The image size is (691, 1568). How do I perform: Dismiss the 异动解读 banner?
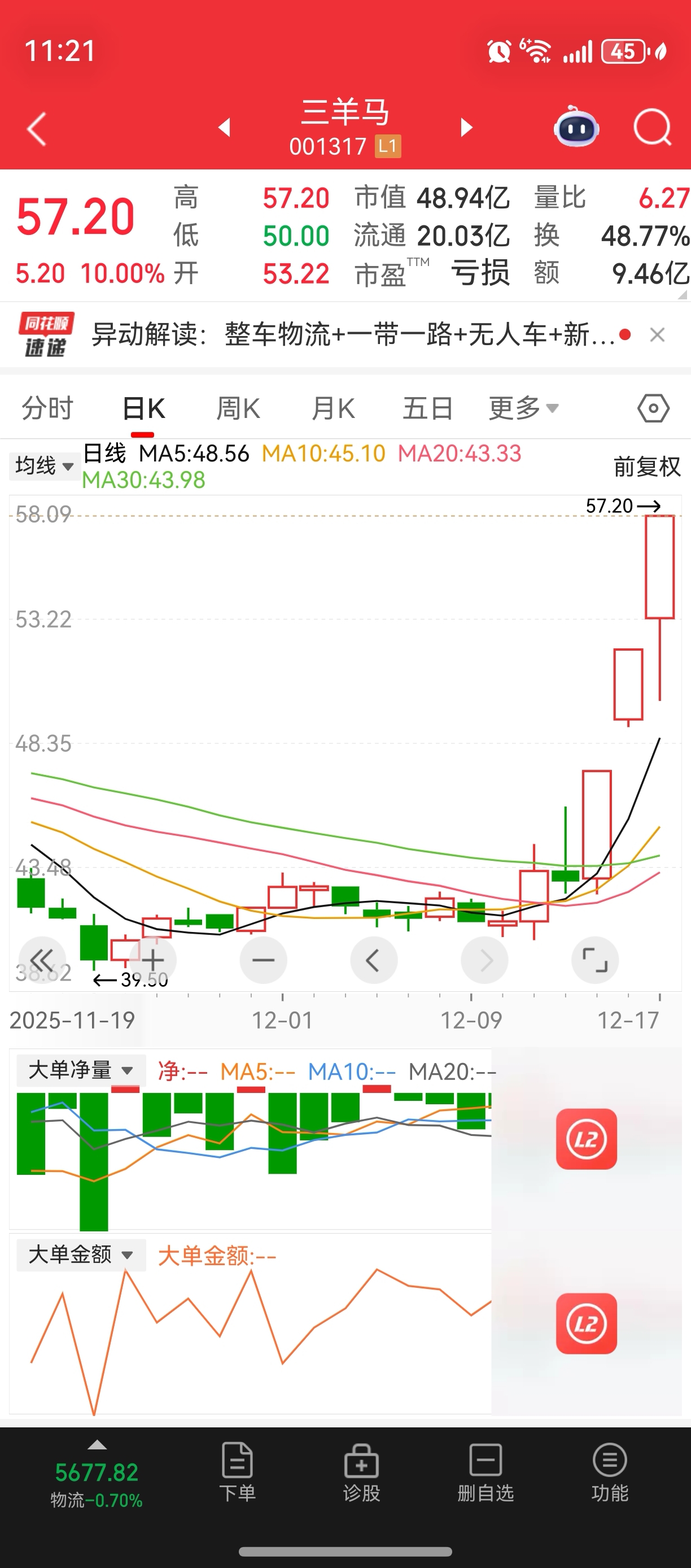pyautogui.click(x=657, y=335)
